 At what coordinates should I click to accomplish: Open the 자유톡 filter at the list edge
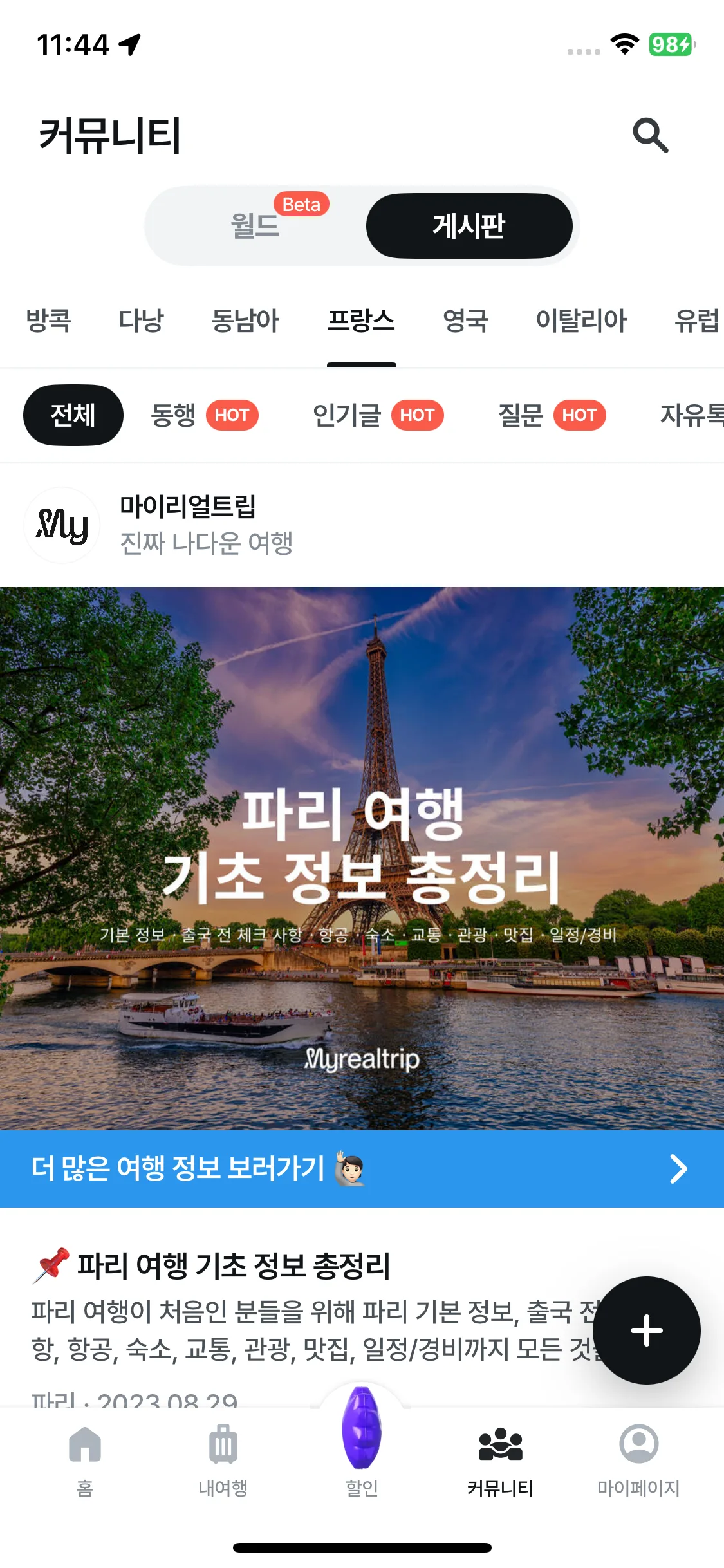[693, 415]
